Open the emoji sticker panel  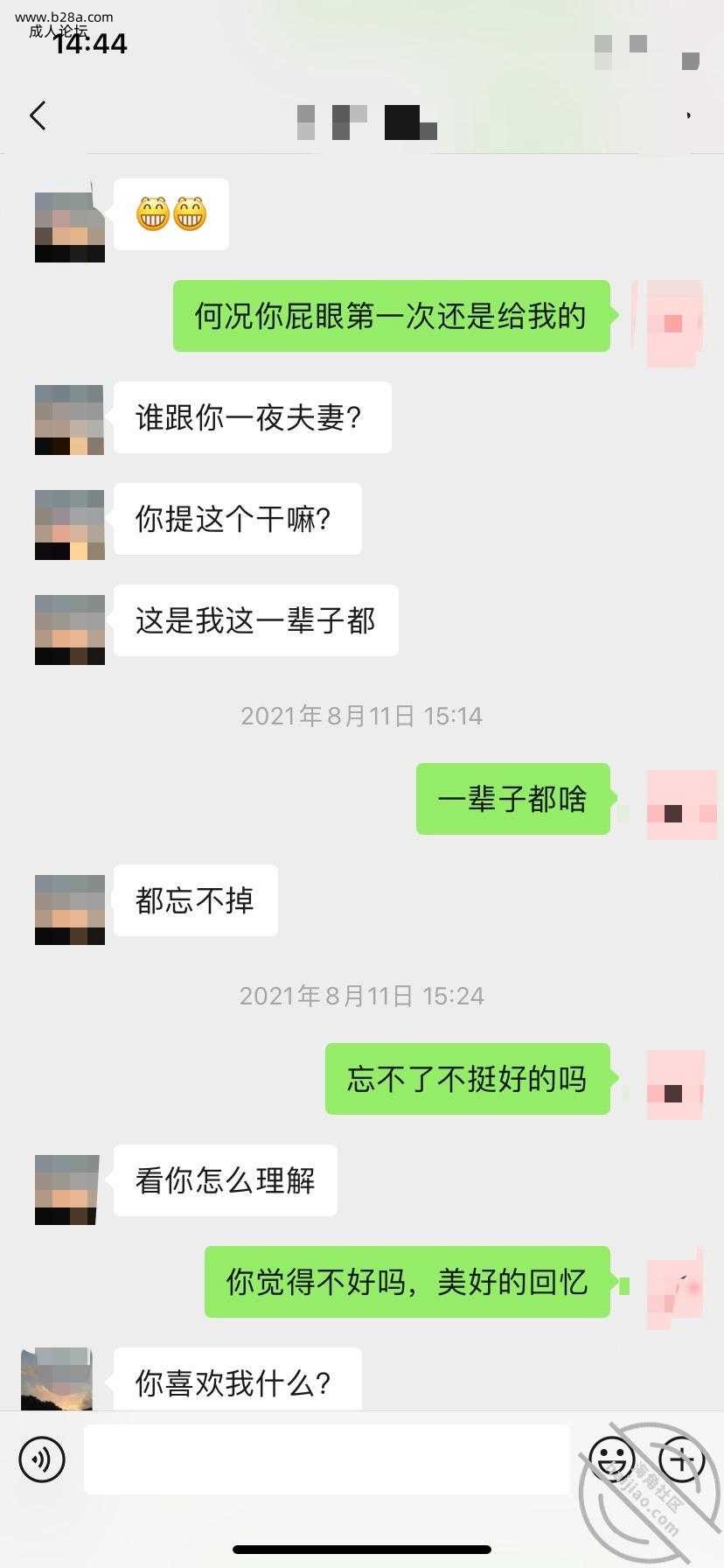click(611, 1459)
